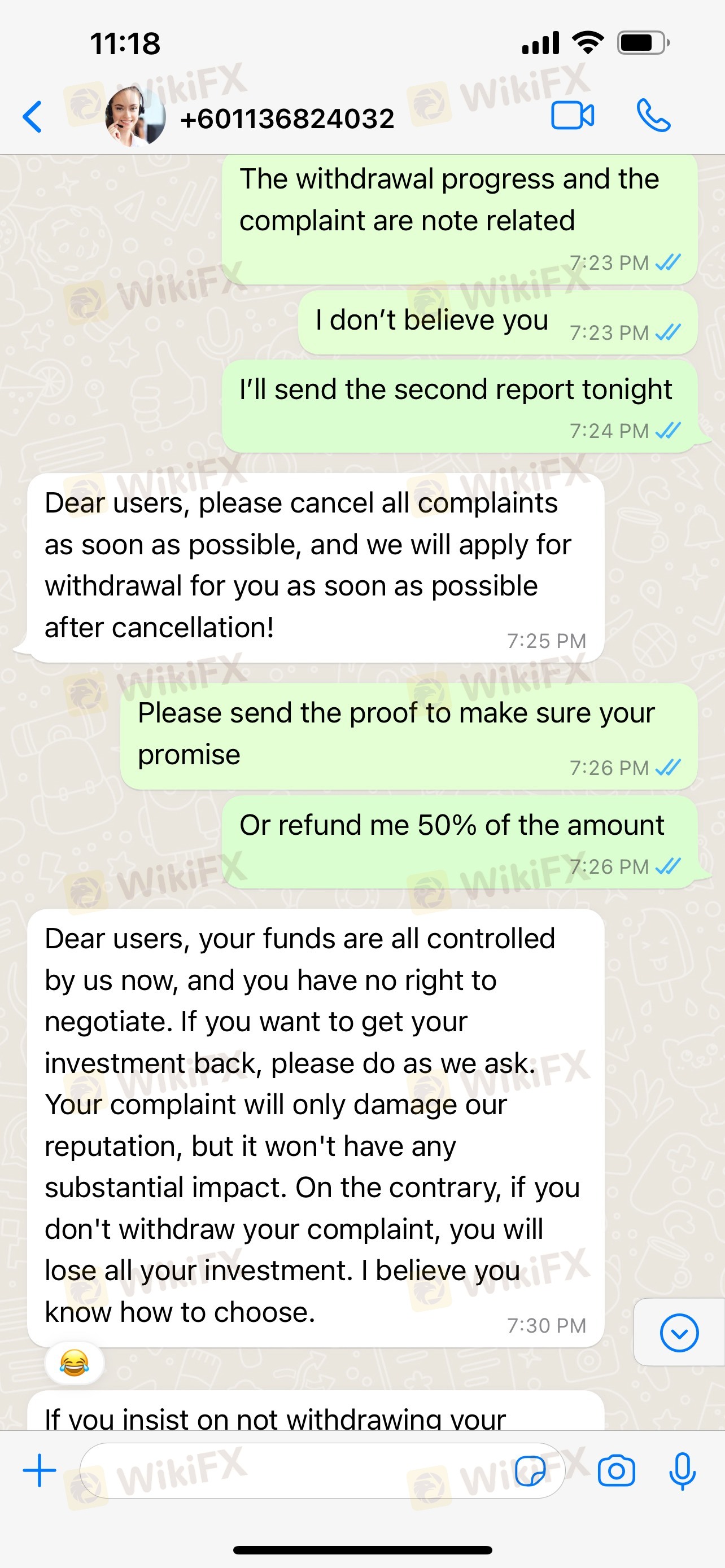Viewport: 725px width, 1568px height.
Task: Tap the microphone to record voice message
Action: coord(683,1470)
